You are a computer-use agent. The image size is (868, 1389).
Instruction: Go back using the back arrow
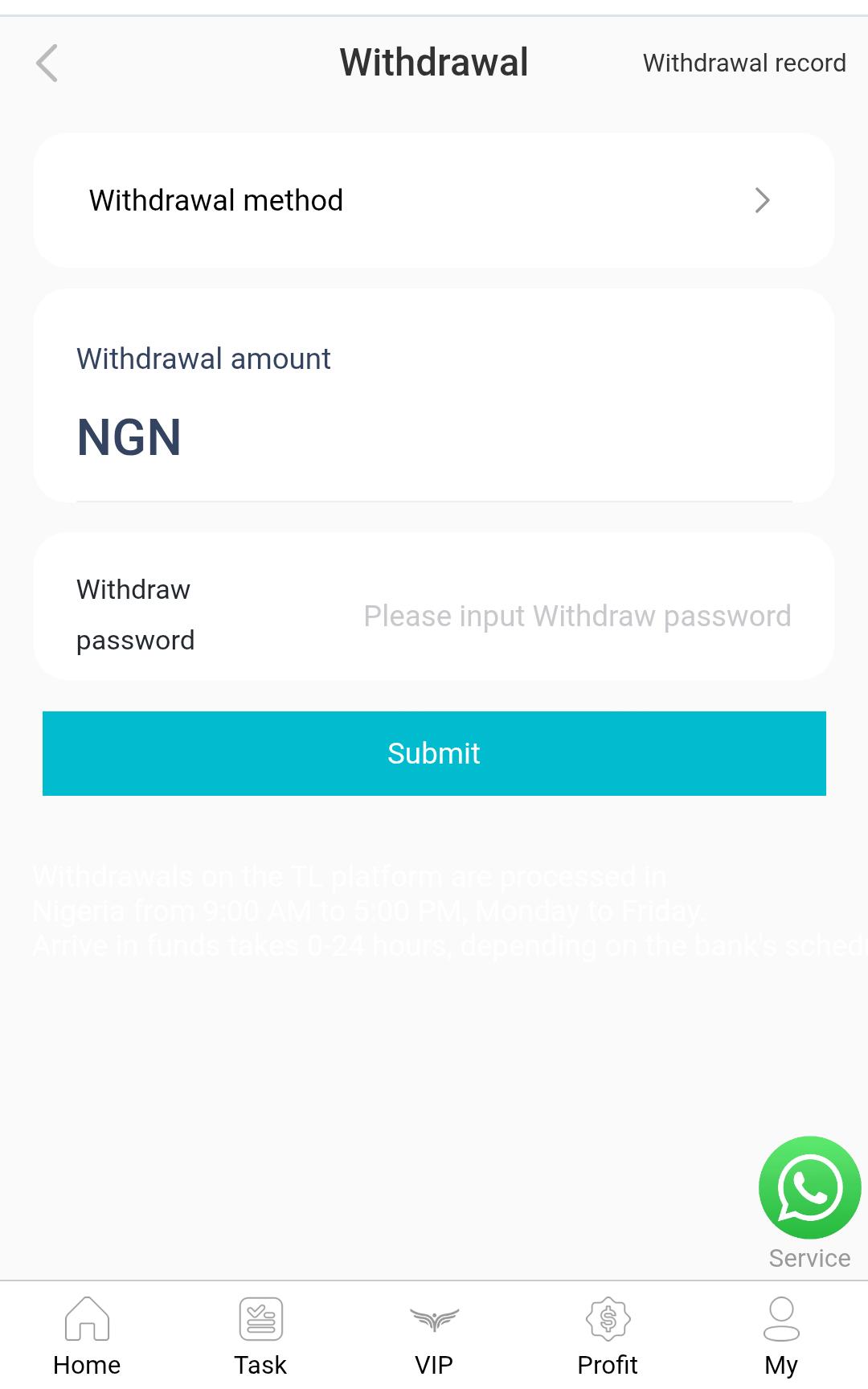click(x=47, y=63)
